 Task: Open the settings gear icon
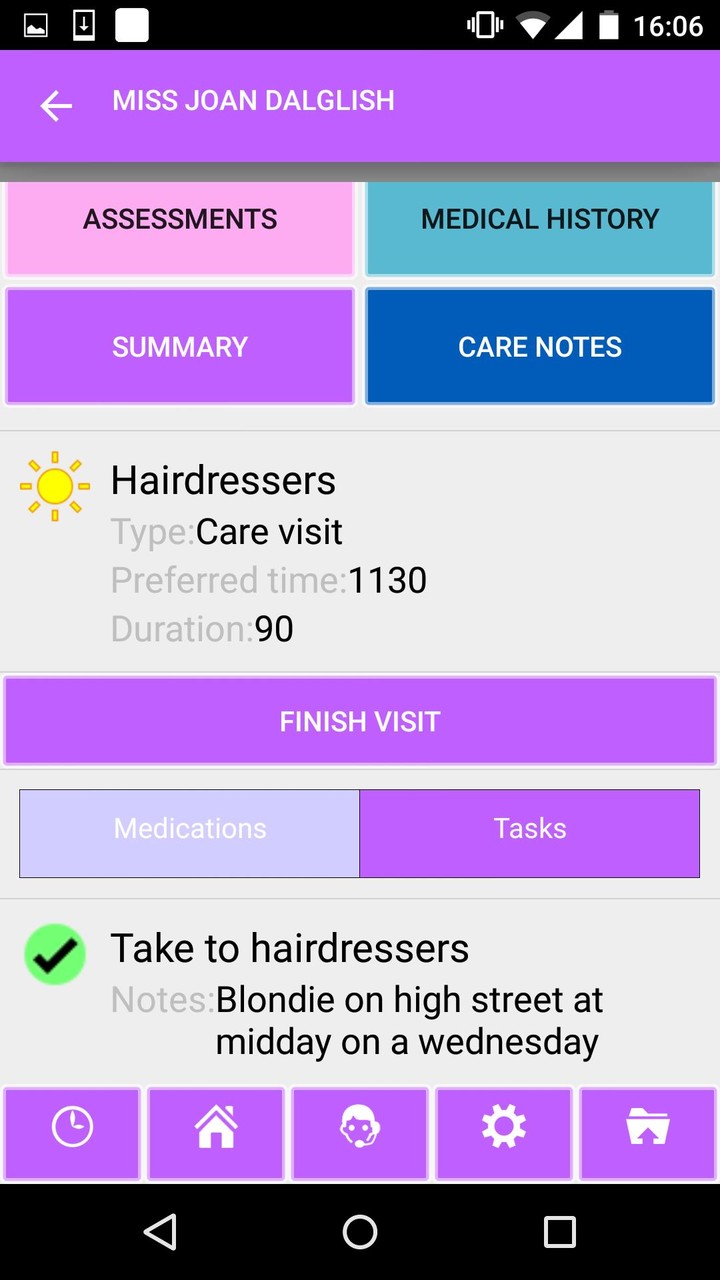pyautogui.click(x=503, y=1133)
